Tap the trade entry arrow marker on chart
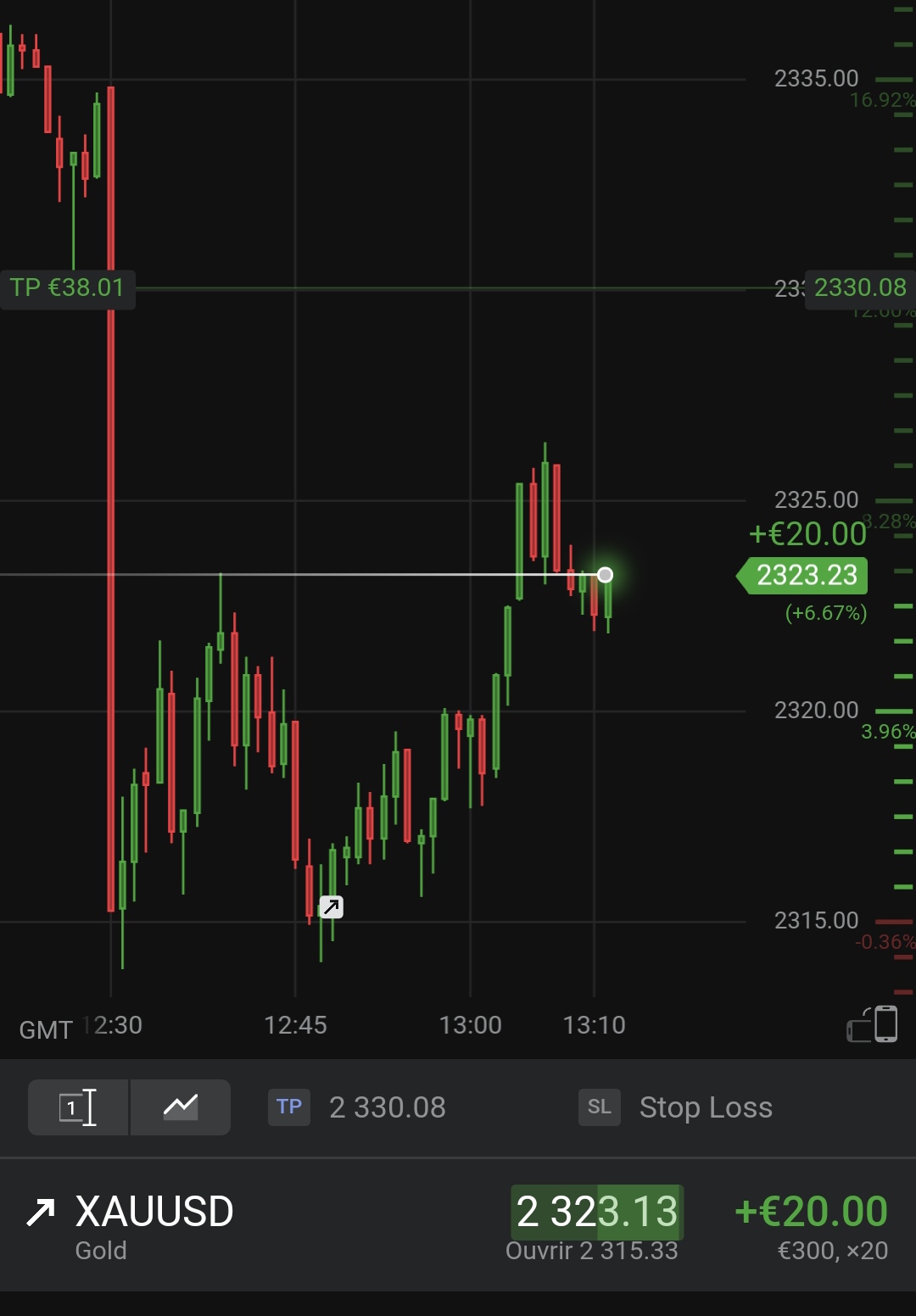Viewport: 916px width, 1316px height. click(331, 907)
